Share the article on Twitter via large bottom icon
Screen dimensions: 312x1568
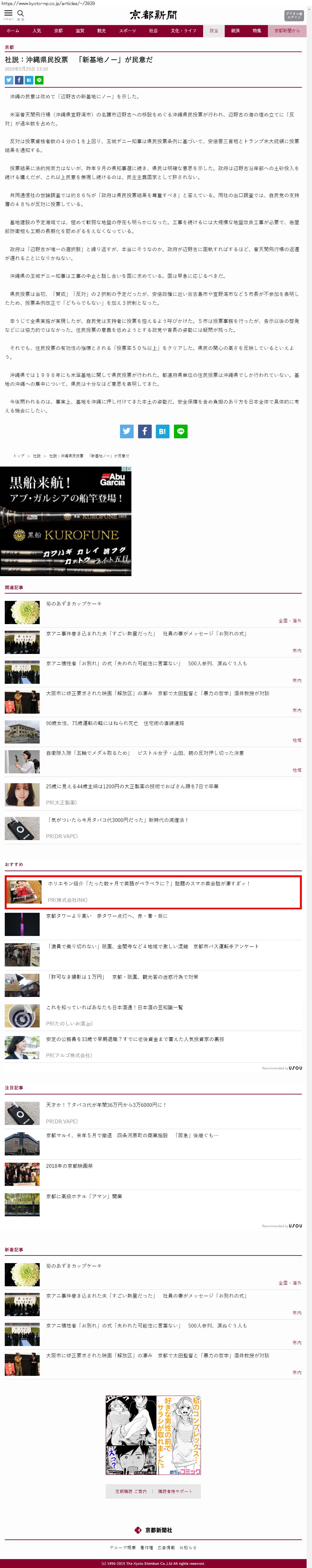(127, 432)
